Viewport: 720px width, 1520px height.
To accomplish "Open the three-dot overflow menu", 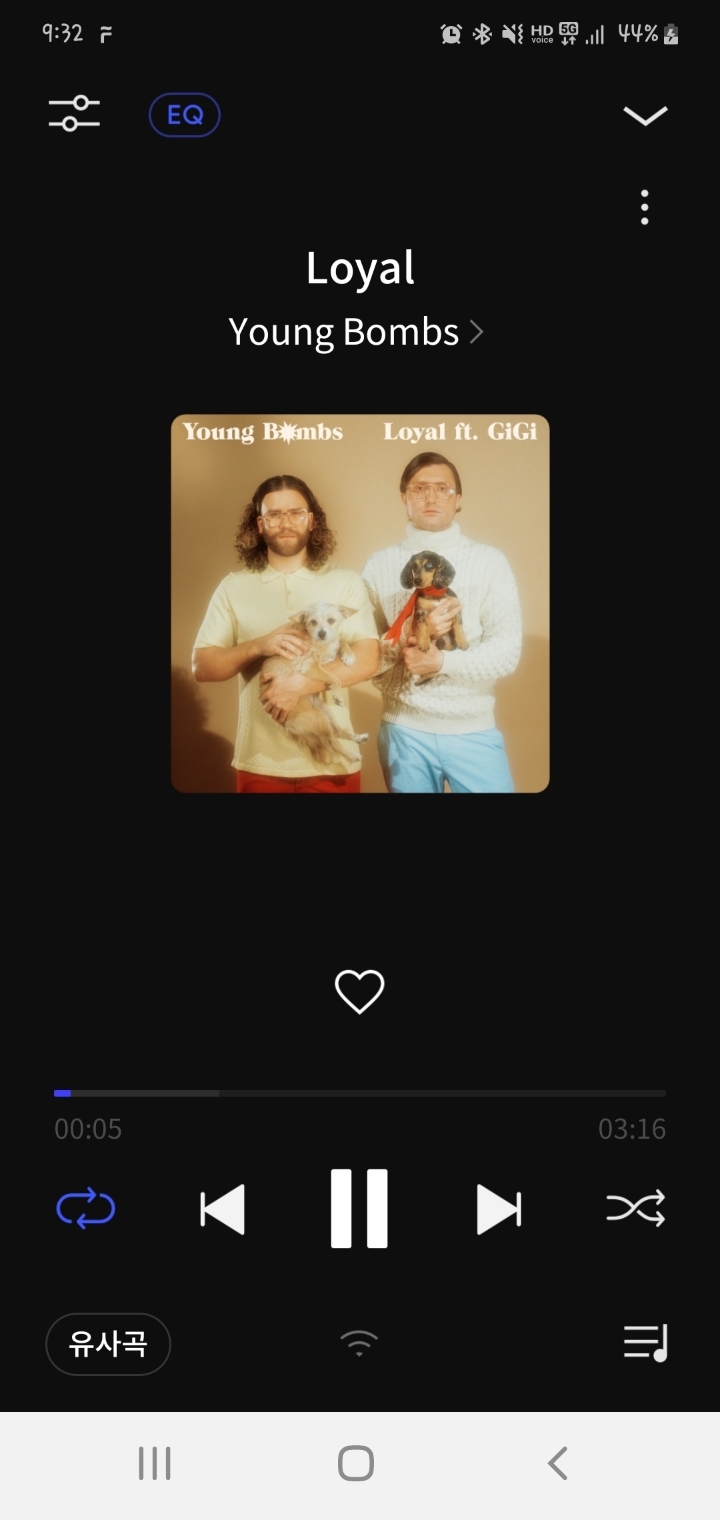I will pyautogui.click(x=645, y=207).
